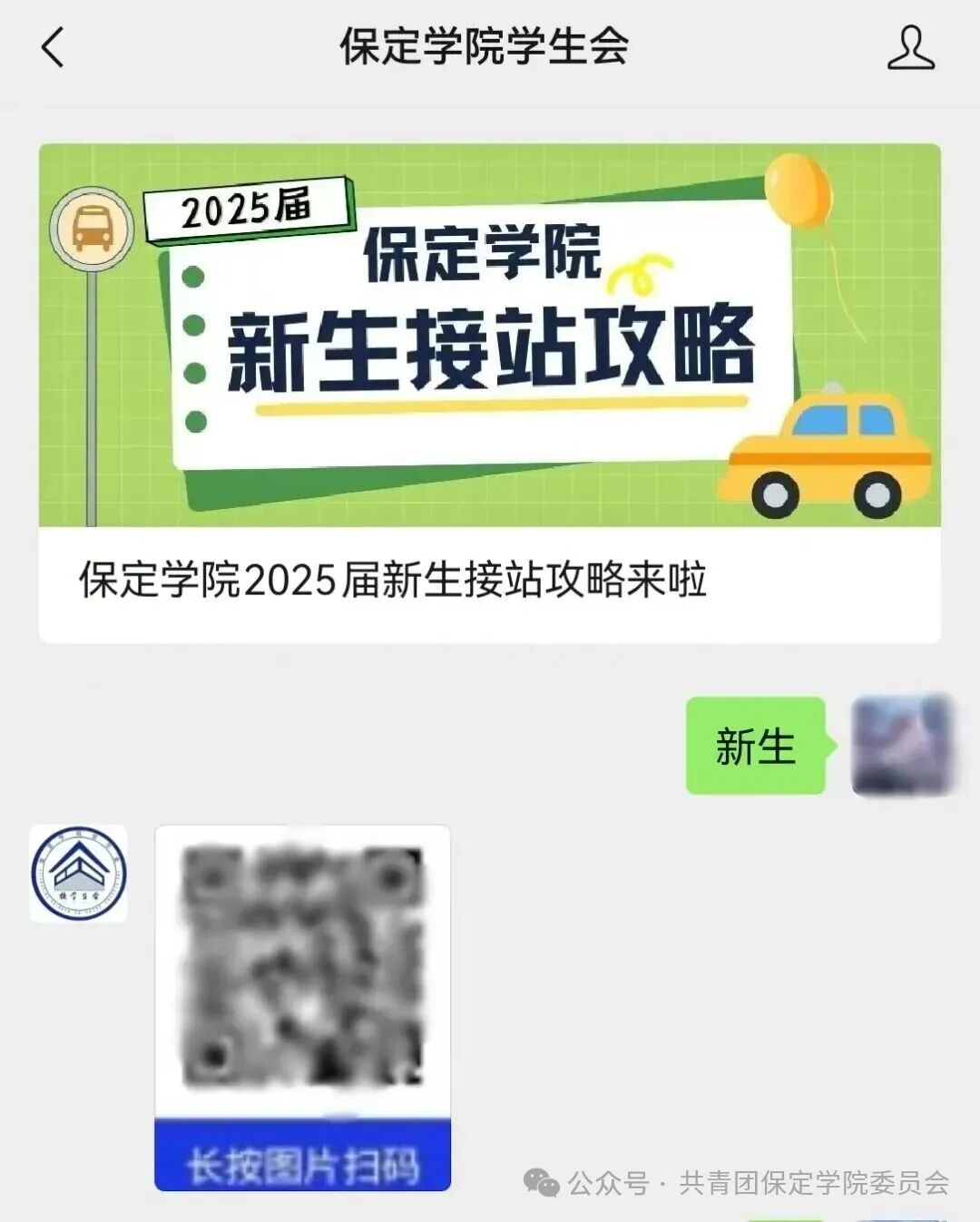Tap your own avatar beside 新生 message

[901, 745]
